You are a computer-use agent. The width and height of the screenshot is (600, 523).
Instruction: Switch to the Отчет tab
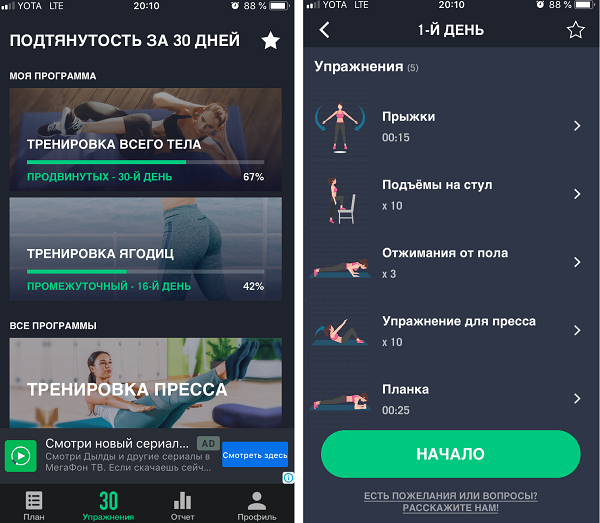point(182,507)
